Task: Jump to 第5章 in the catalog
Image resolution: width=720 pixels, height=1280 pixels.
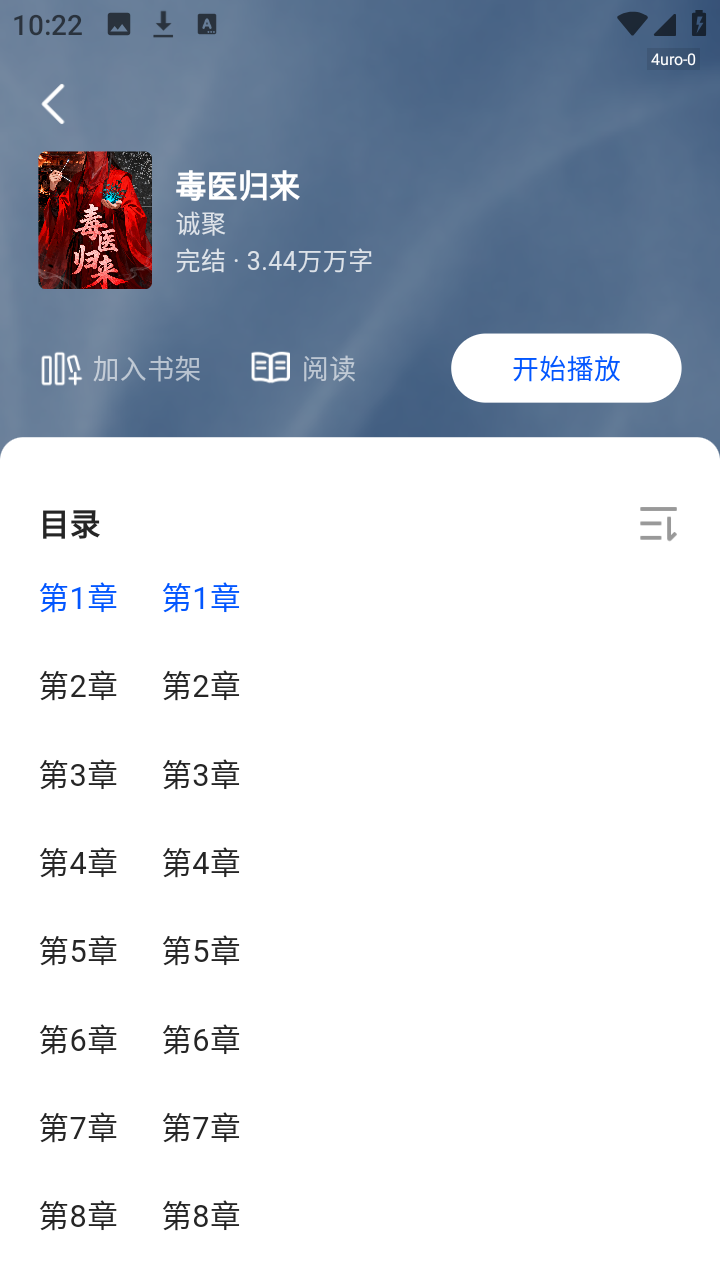Action: coord(78,951)
